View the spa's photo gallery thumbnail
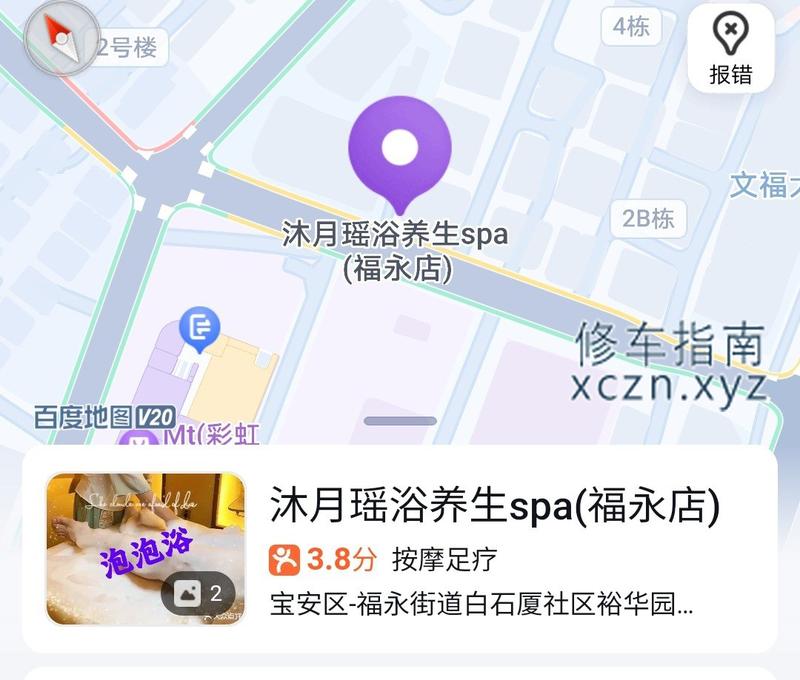 pos(146,548)
